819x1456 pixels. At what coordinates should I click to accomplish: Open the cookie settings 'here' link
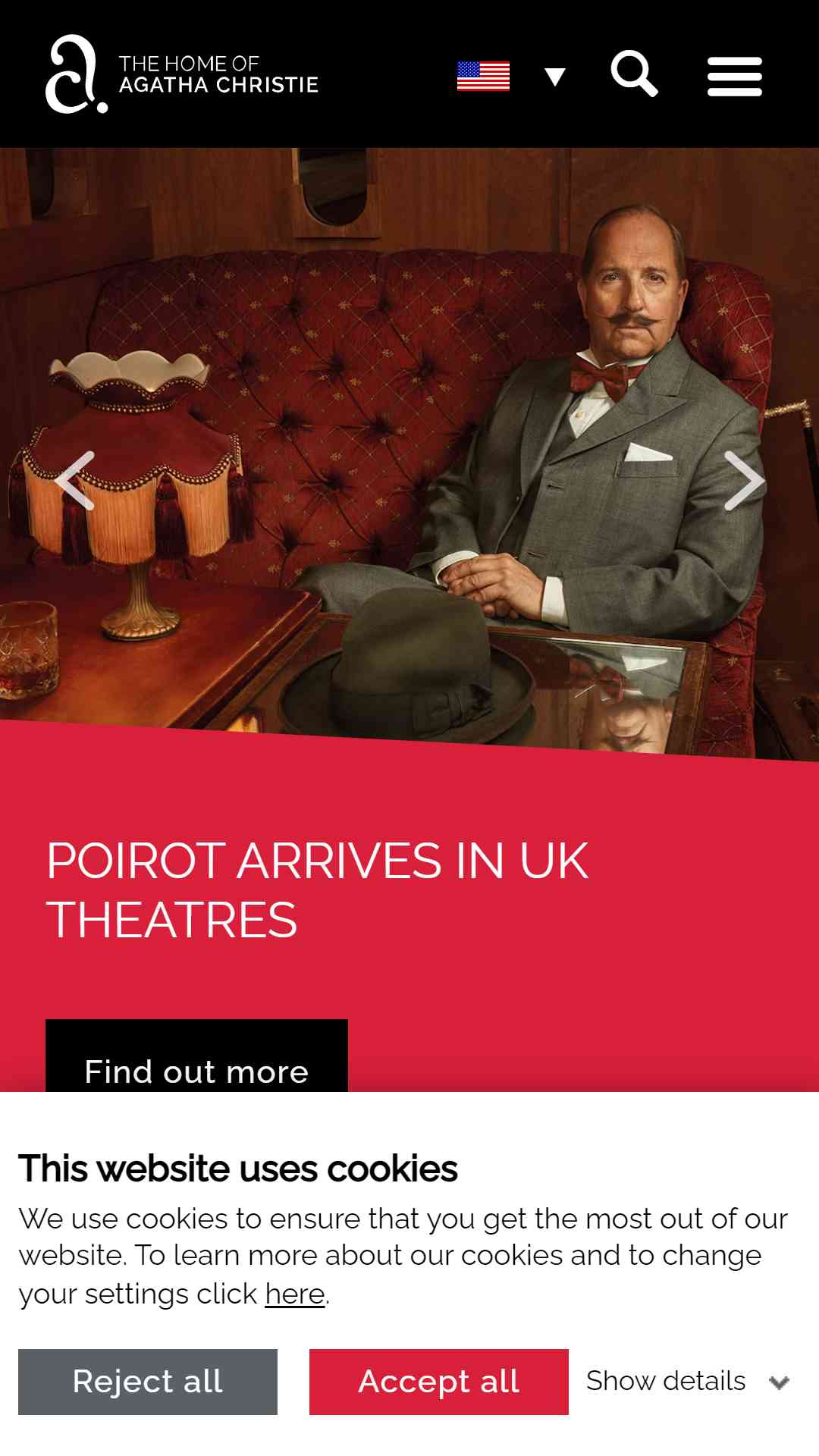point(295,1294)
